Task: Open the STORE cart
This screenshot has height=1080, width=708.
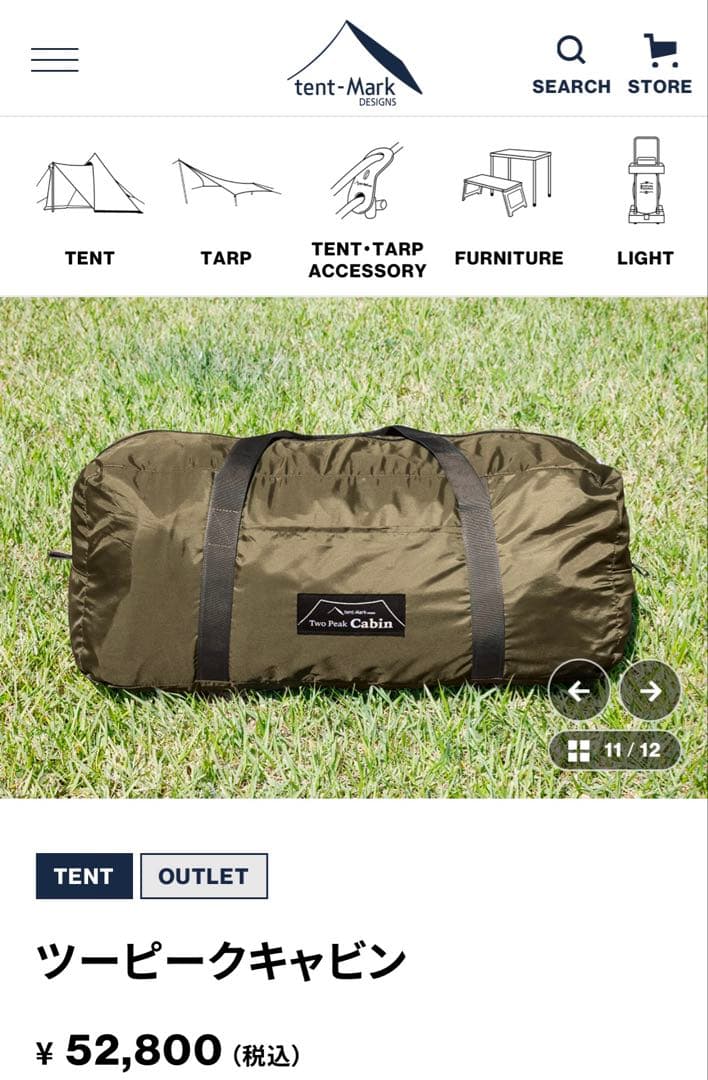Action: tap(660, 64)
